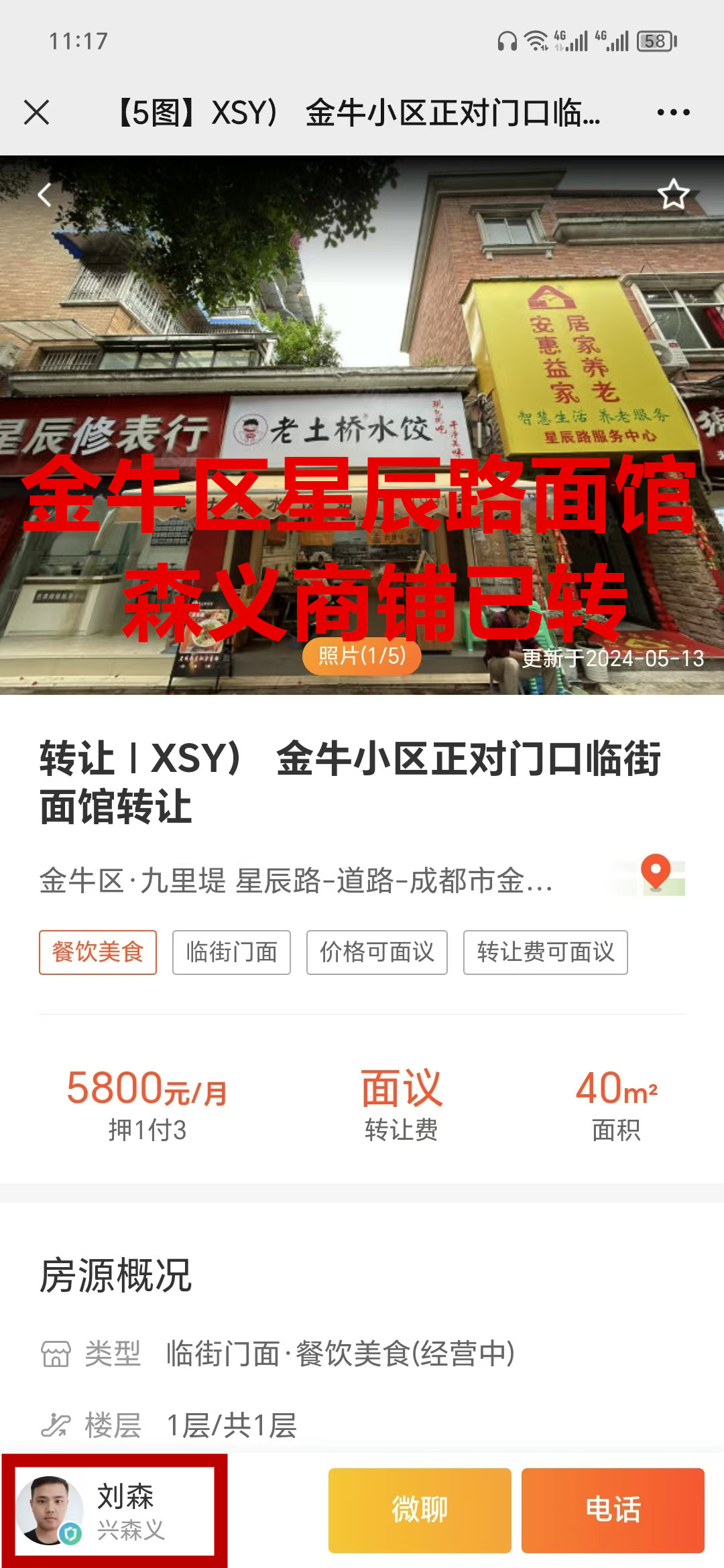The width and height of the screenshot is (724, 1568).
Task: Favorite this listing with the star icon
Action: 673,195
